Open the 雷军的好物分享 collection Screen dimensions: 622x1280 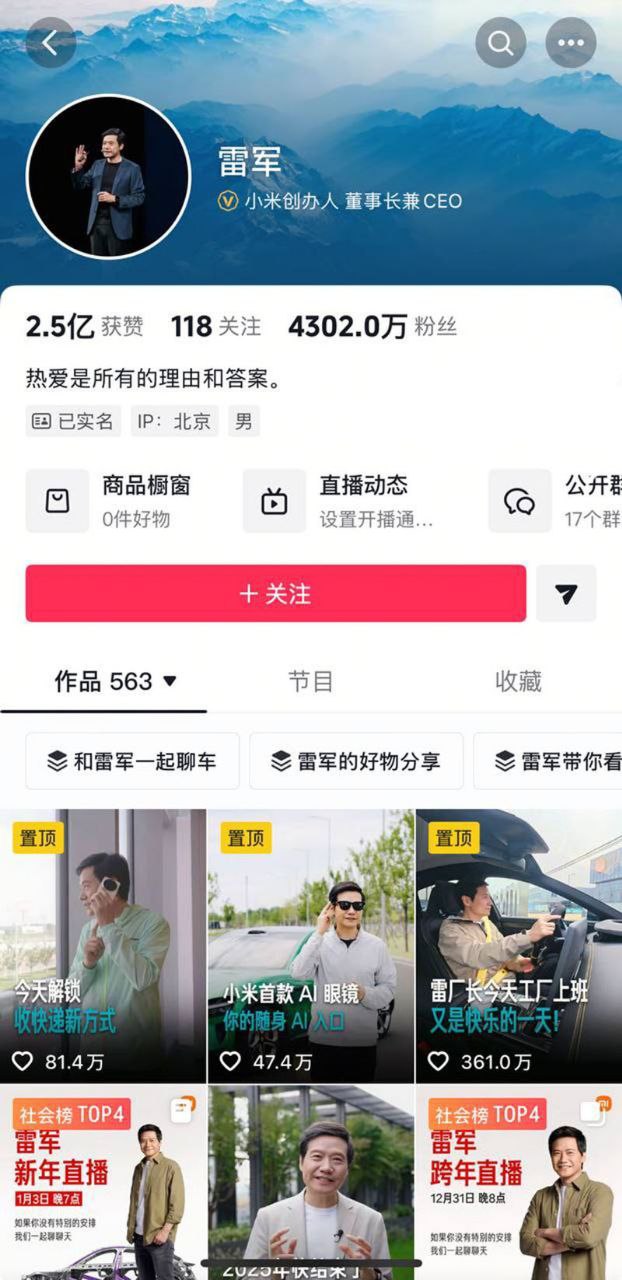coord(356,761)
